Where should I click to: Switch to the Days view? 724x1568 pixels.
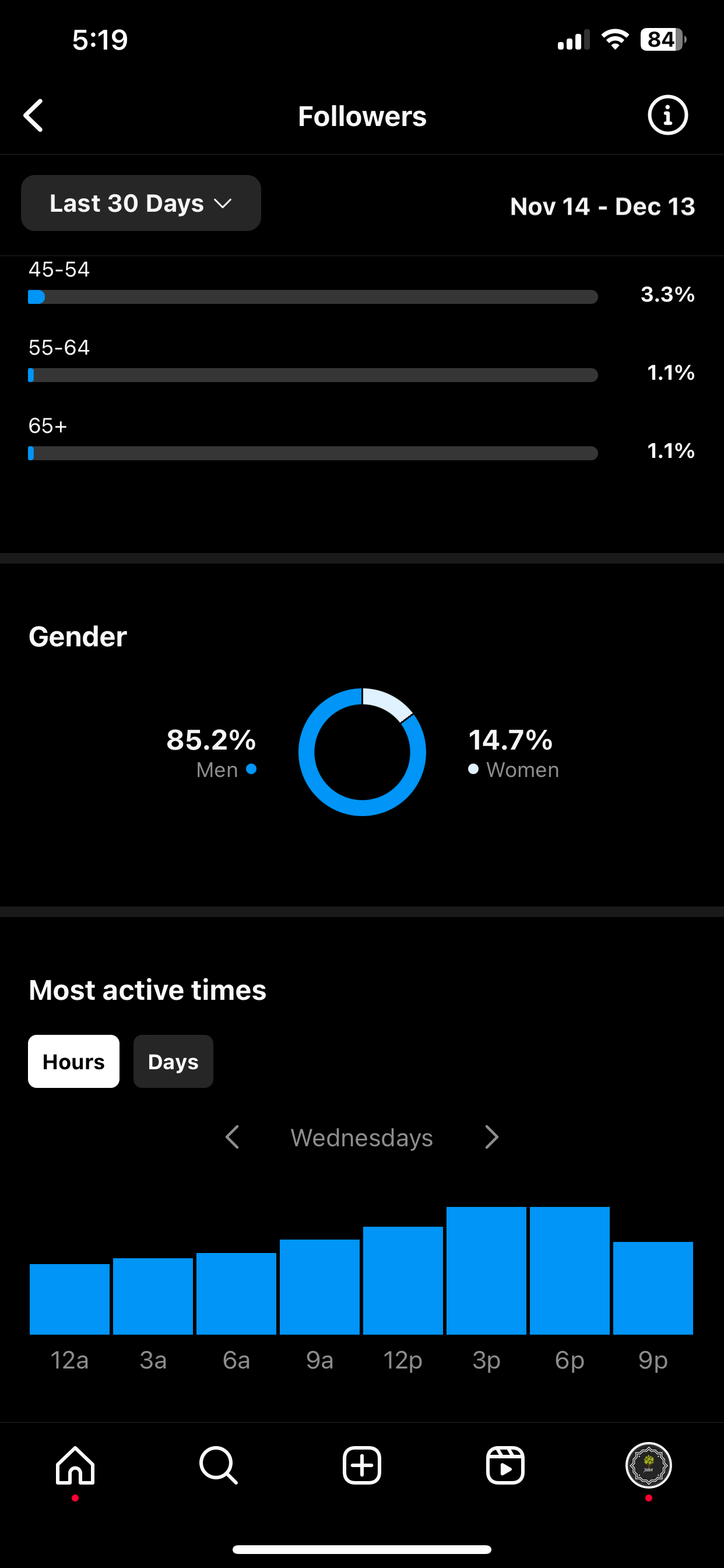click(173, 1062)
